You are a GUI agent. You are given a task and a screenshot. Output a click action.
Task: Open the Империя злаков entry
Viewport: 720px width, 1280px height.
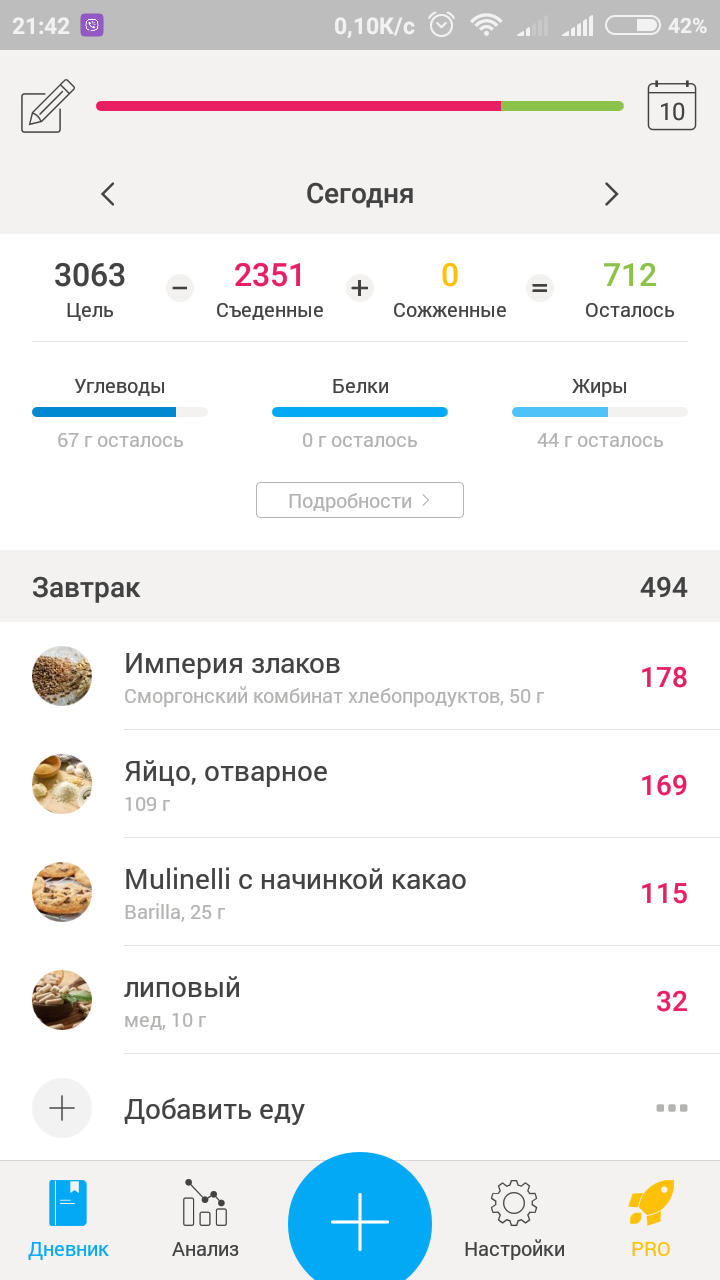(x=360, y=677)
